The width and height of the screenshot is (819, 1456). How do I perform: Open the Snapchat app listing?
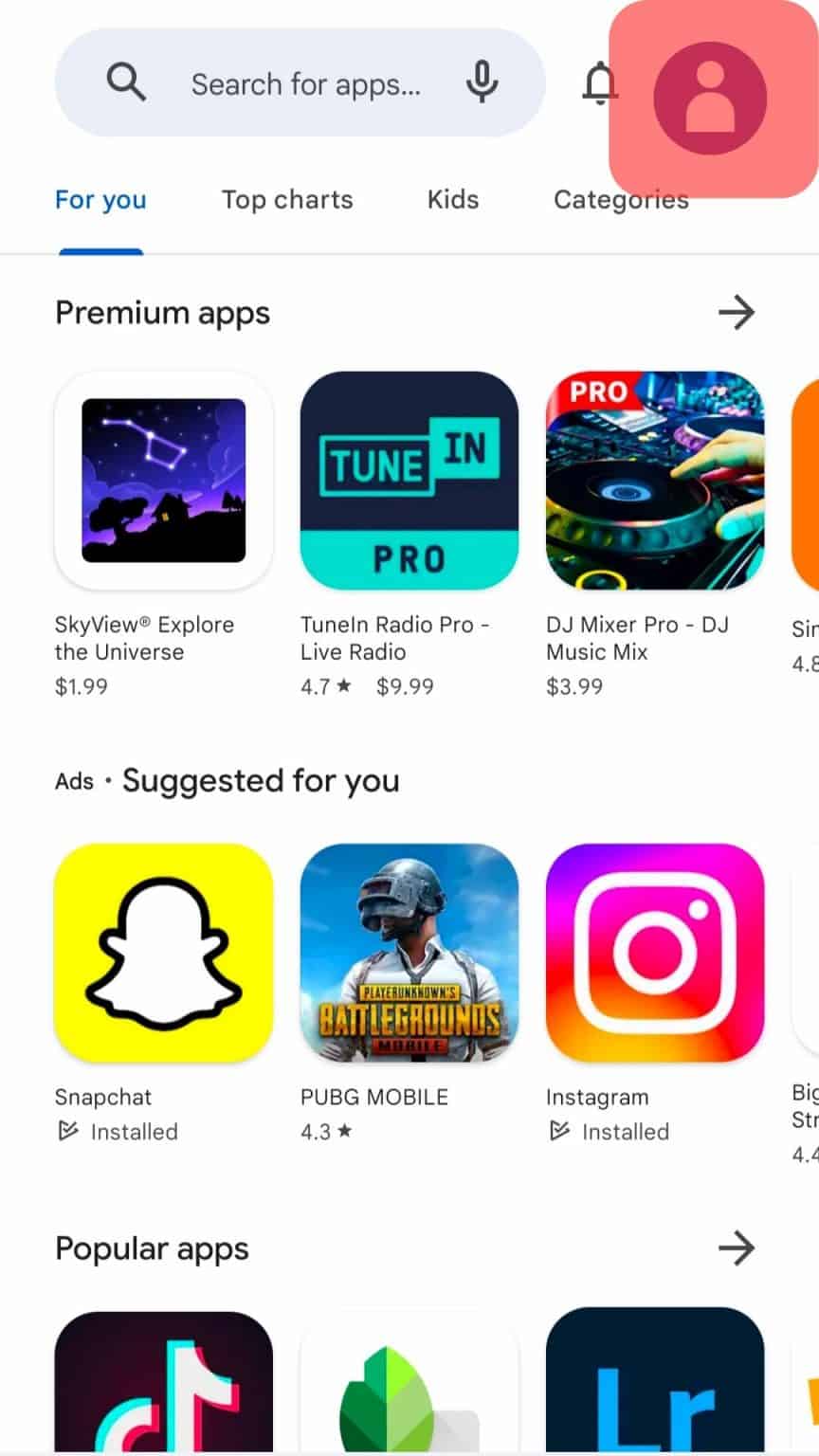(x=163, y=953)
